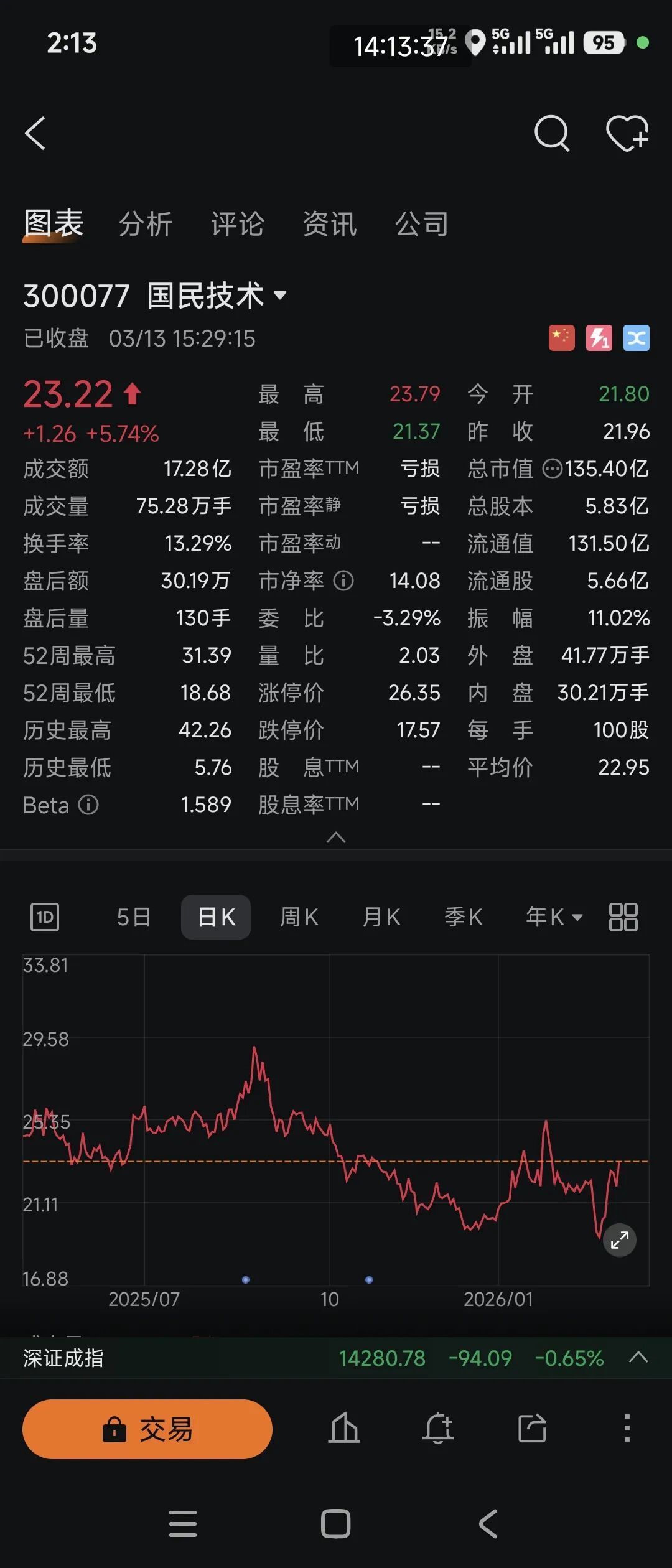This screenshot has width=672, height=1568.
Task: Open the search magnifier icon
Action: pyautogui.click(x=551, y=133)
